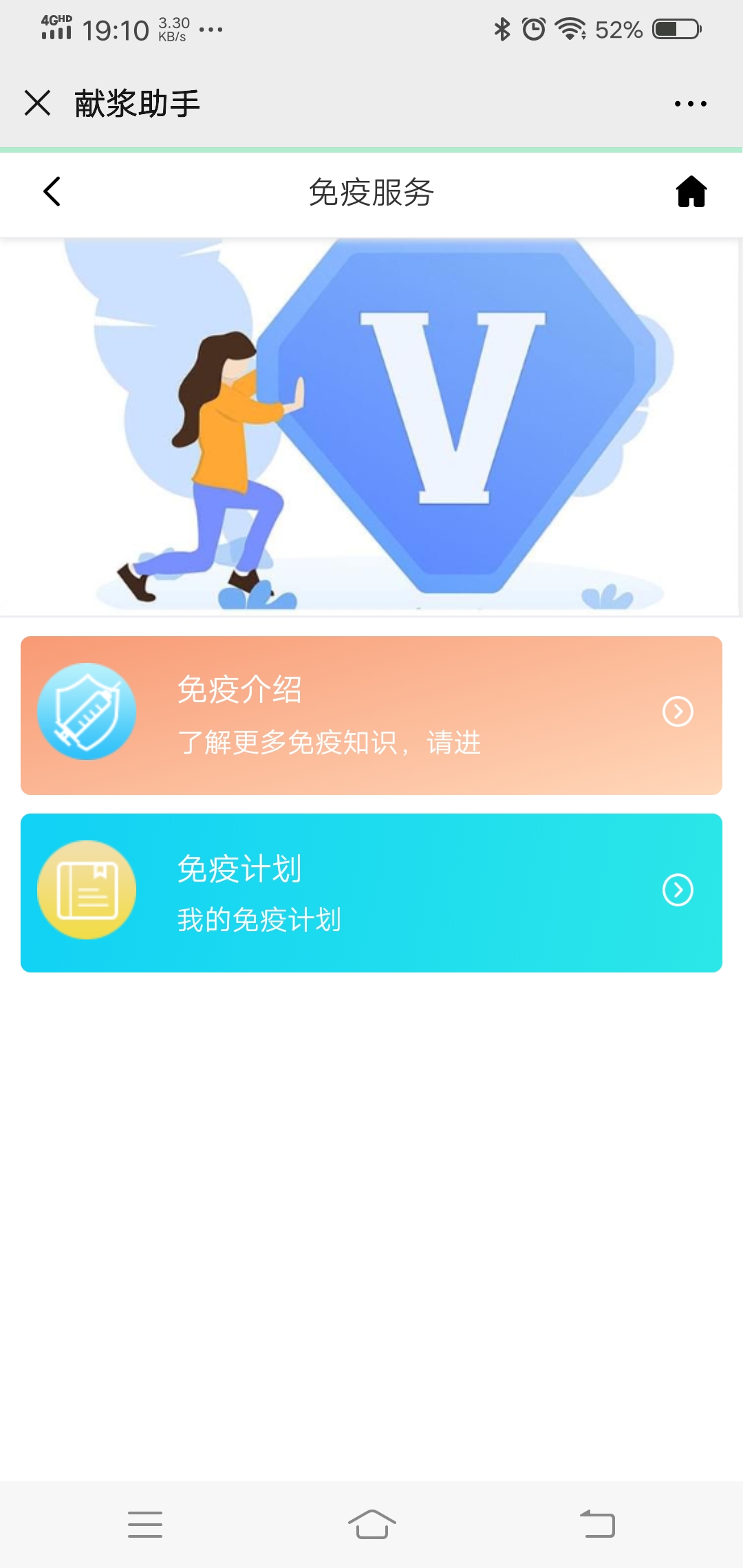Image resolution: width=743 pixels, height=1568 pixels.
Task: Tap the home icon in header
Action: [691, 191]
